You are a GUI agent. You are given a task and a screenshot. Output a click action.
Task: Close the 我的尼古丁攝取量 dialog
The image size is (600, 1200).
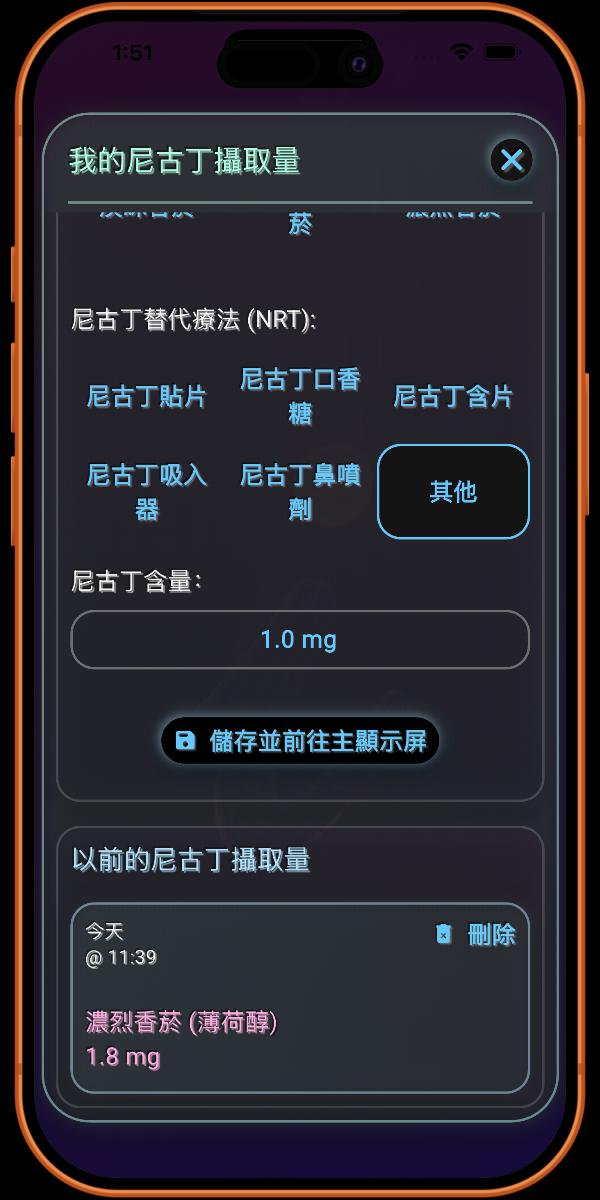[511, 160]
